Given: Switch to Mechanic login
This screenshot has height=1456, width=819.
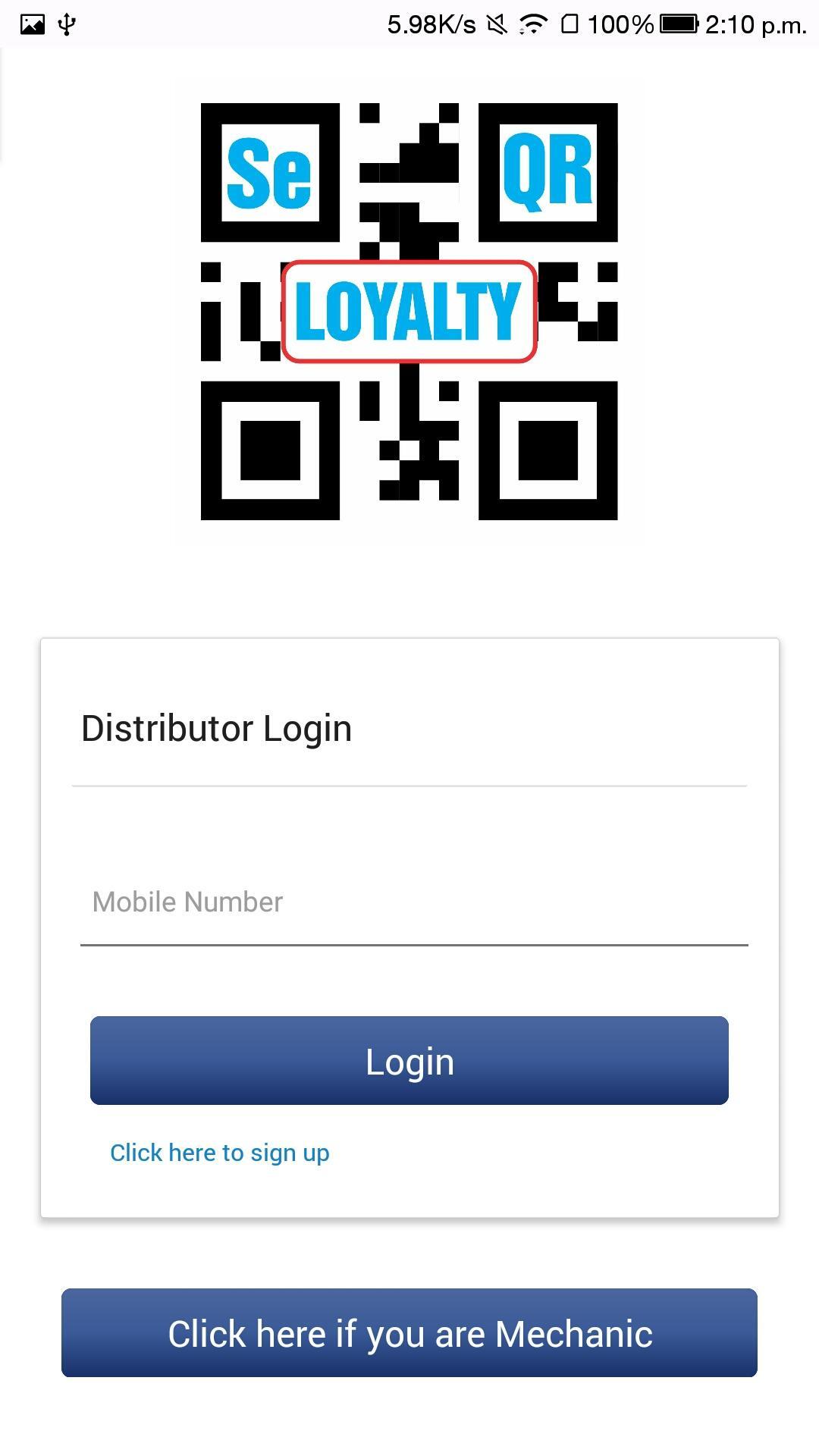Looking at the screenshot, I should (x=409, y=1333).
